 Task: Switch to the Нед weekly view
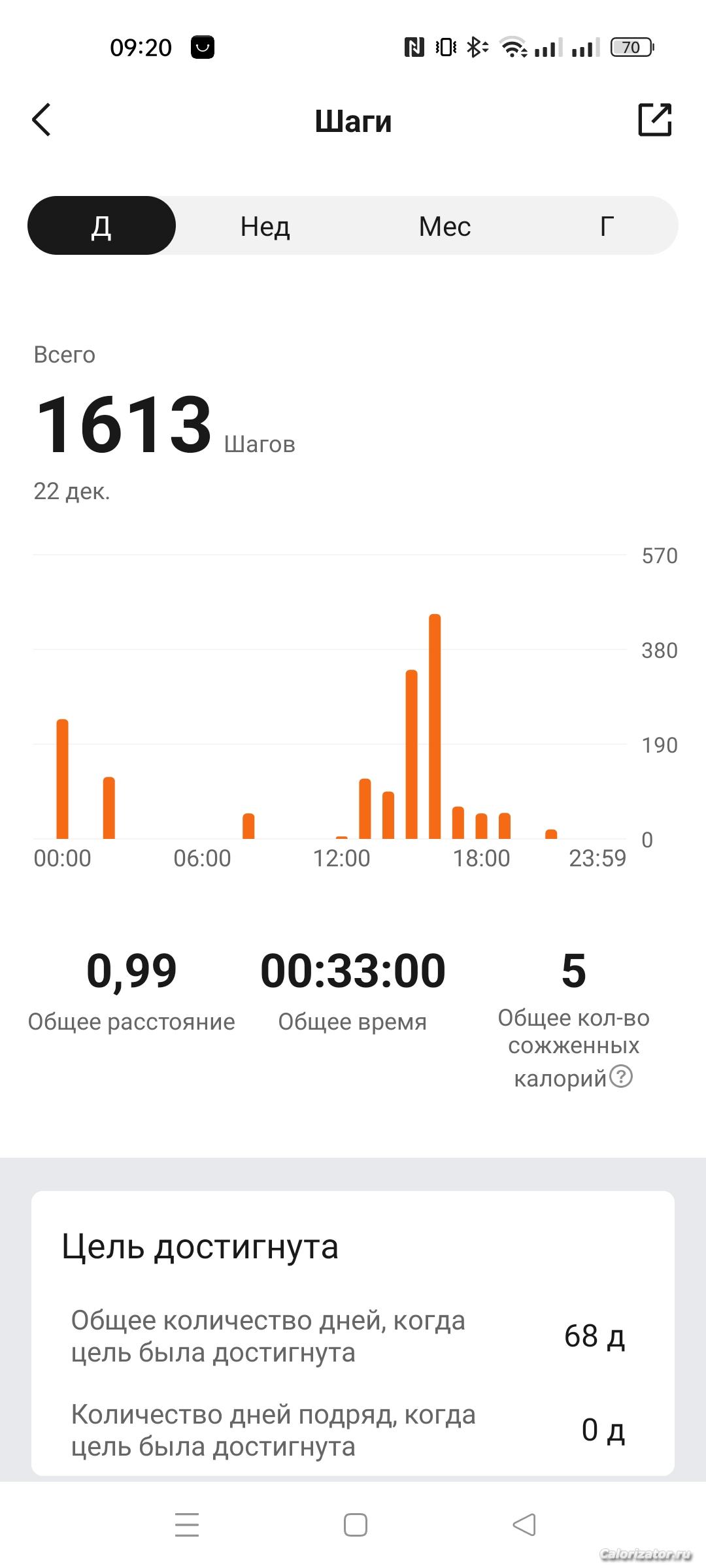click(x=265, y=226)
